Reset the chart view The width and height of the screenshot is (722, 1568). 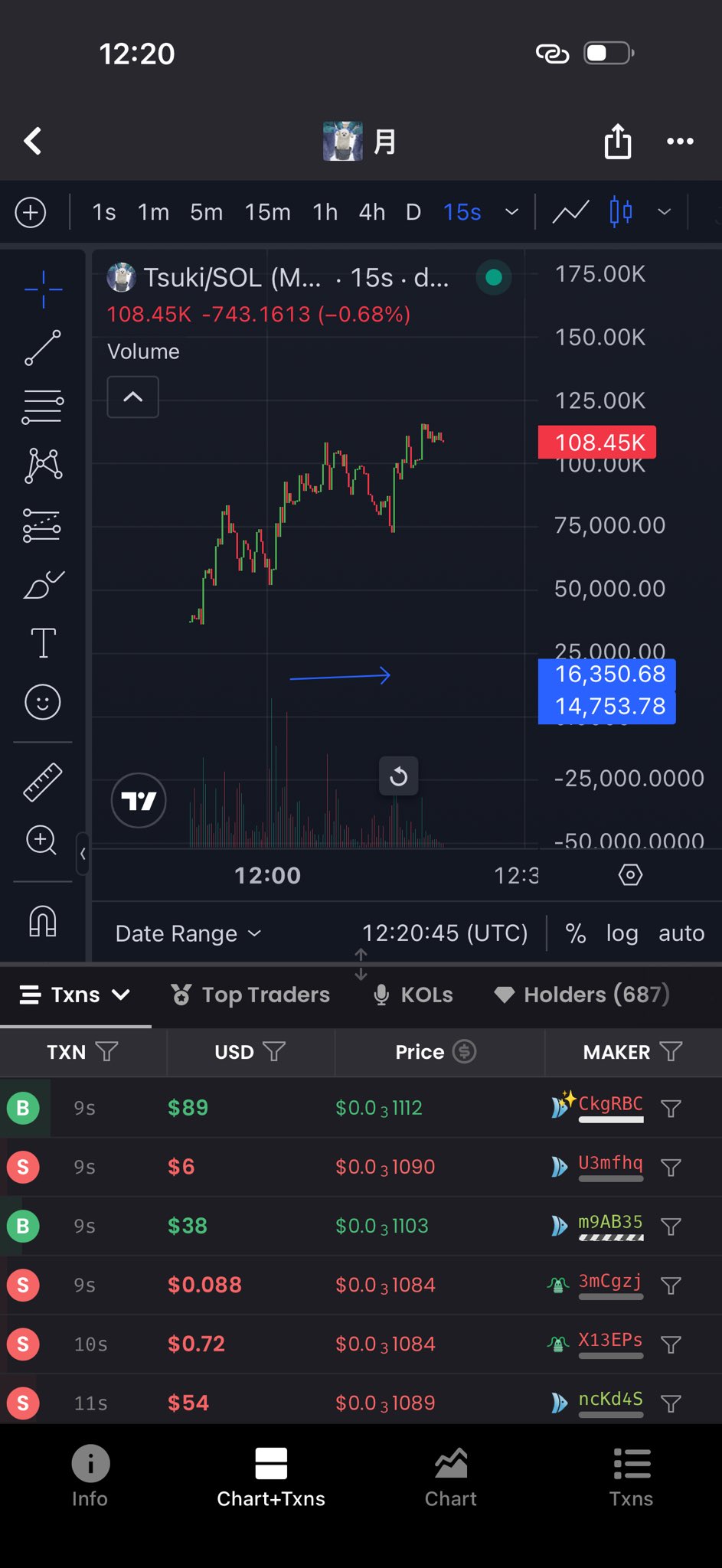click(x=399, y=777)
